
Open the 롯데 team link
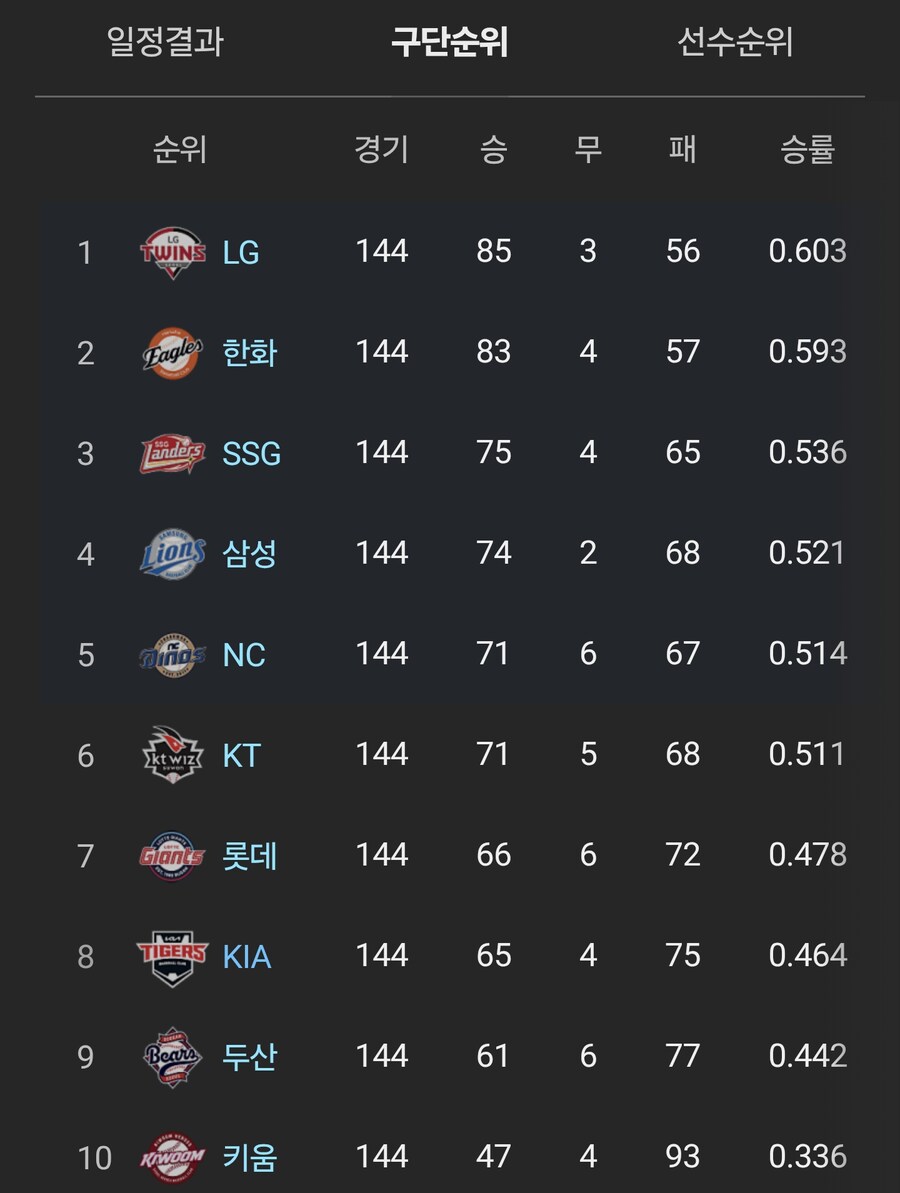[249, 856]
